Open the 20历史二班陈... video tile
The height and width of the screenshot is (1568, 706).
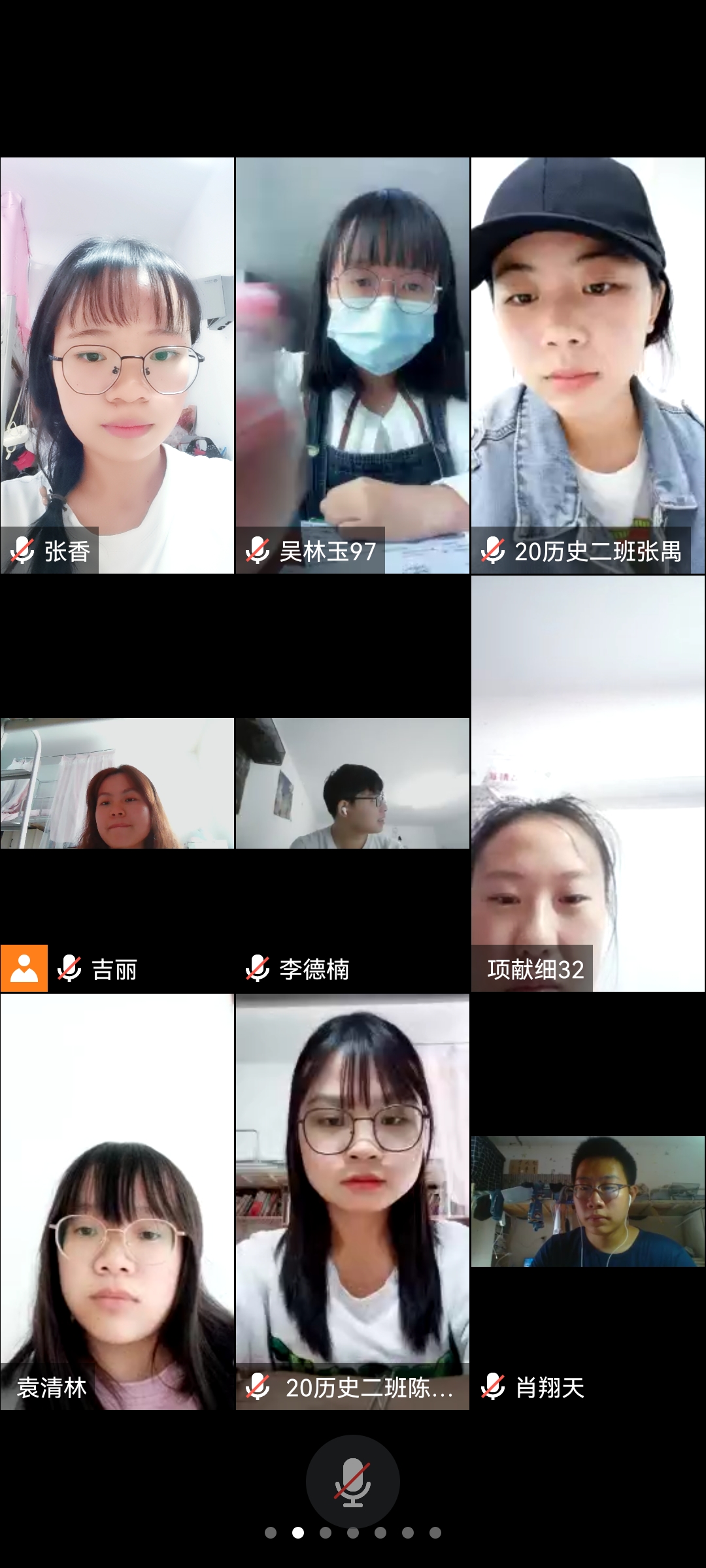(x=352, y=1201)
